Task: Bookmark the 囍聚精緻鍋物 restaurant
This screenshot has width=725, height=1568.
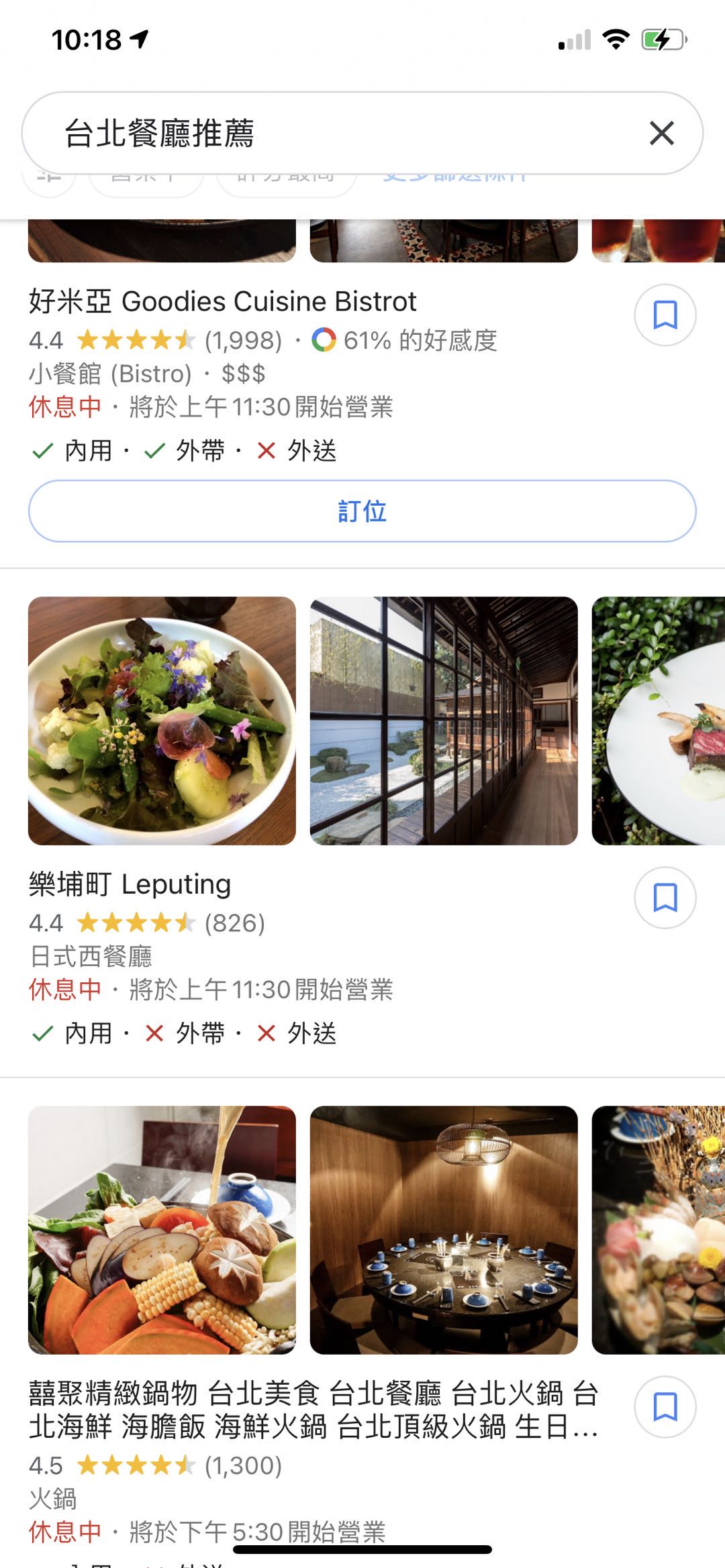Action: pos(665,1407)
